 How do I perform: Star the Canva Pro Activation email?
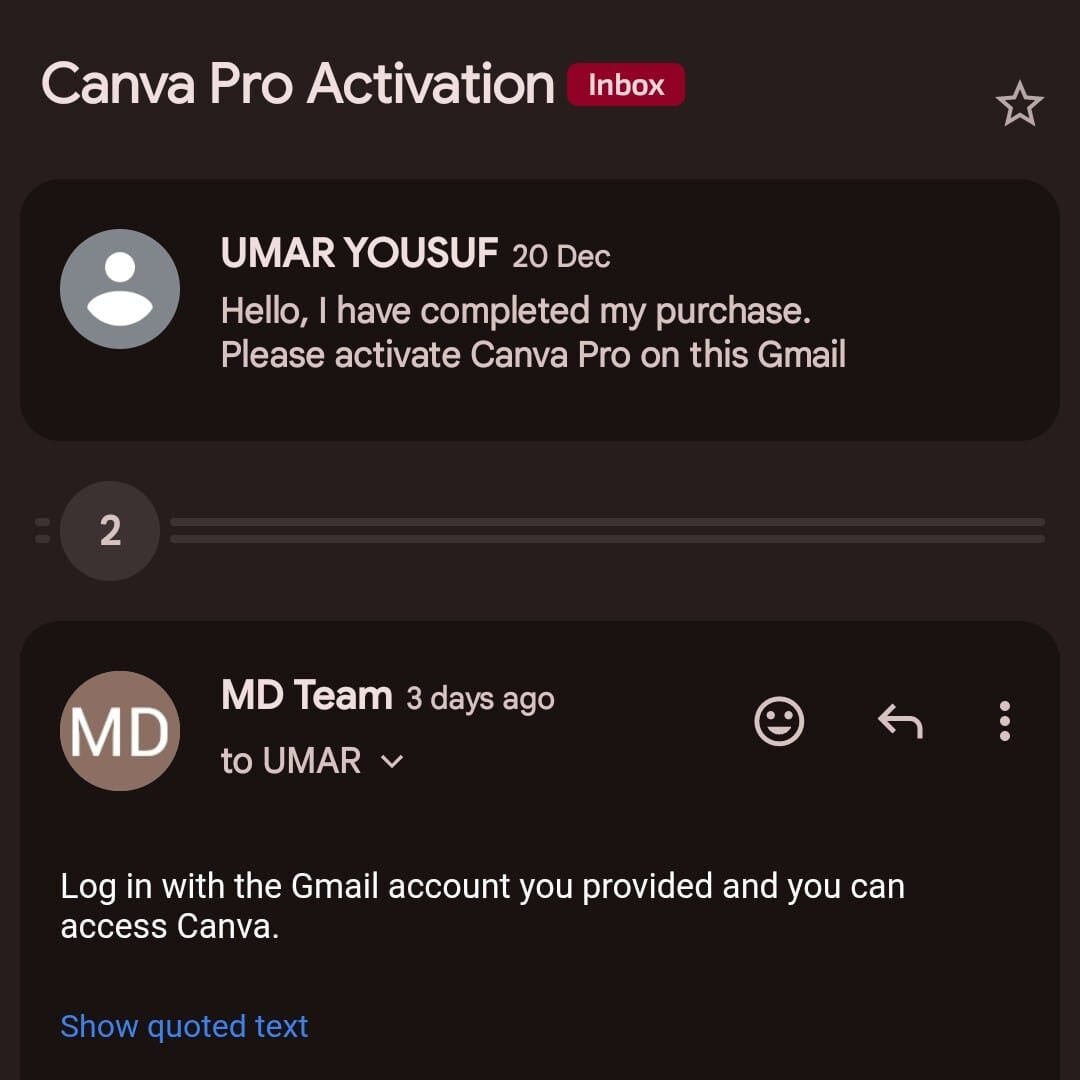(1019, 105)
